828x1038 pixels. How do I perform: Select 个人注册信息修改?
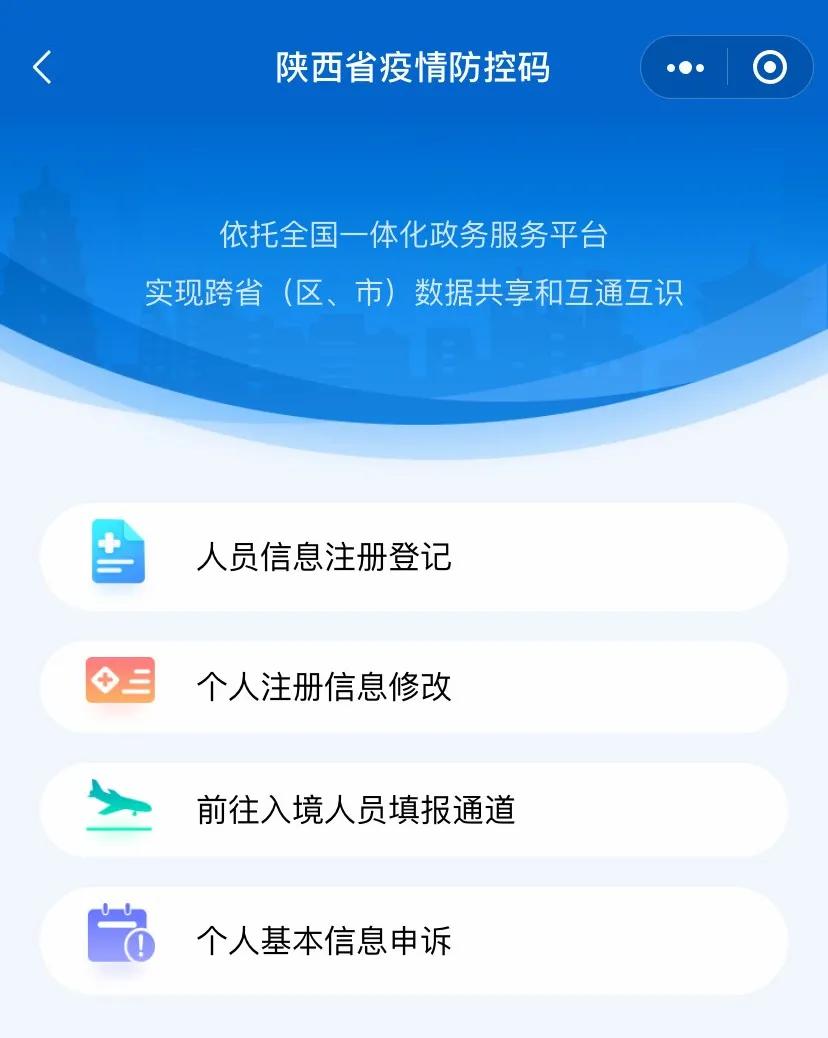click(414, 686)
